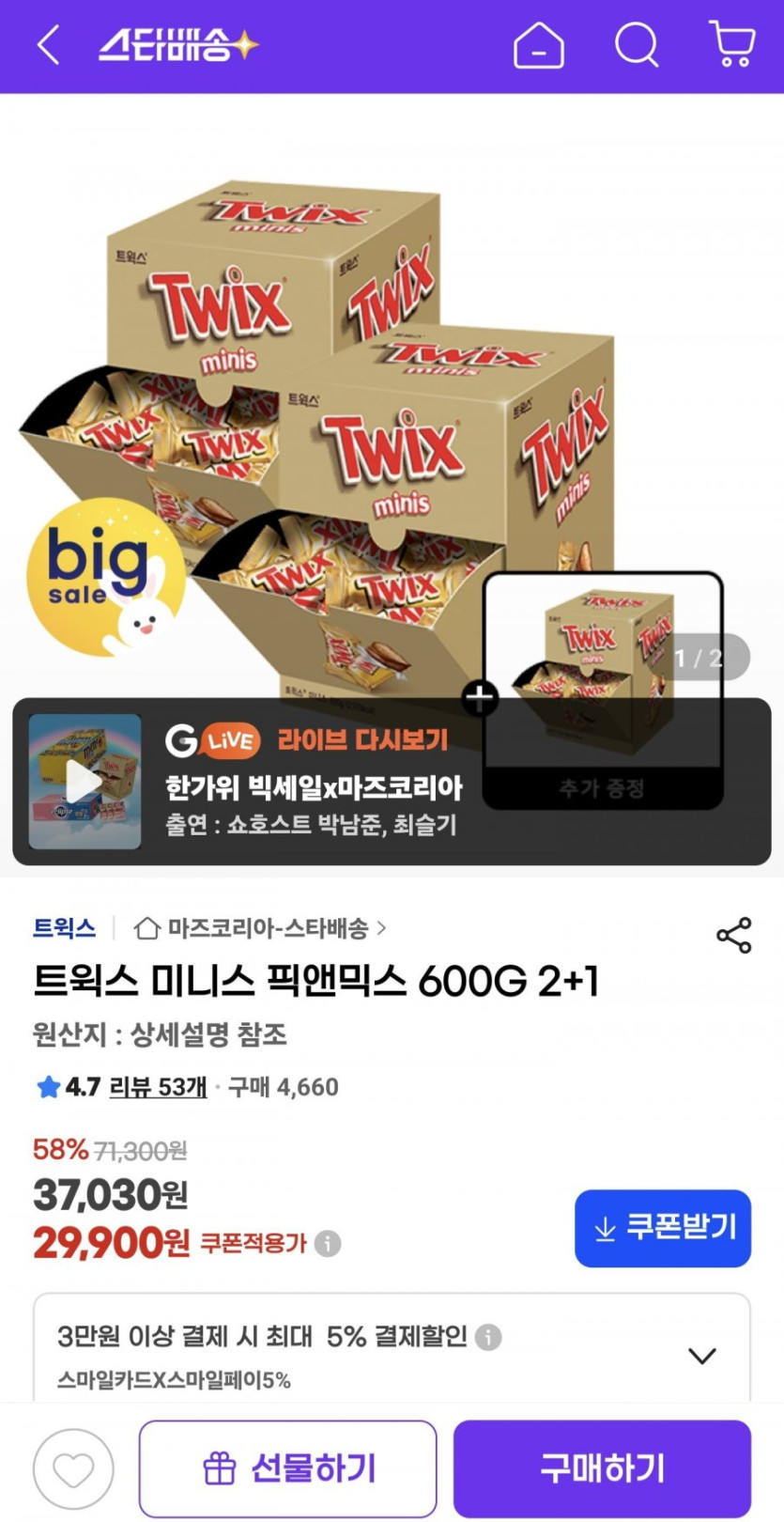The image size is (784, 1522).
Task: Play the G LIVE replay video
Action: (85, 782)
